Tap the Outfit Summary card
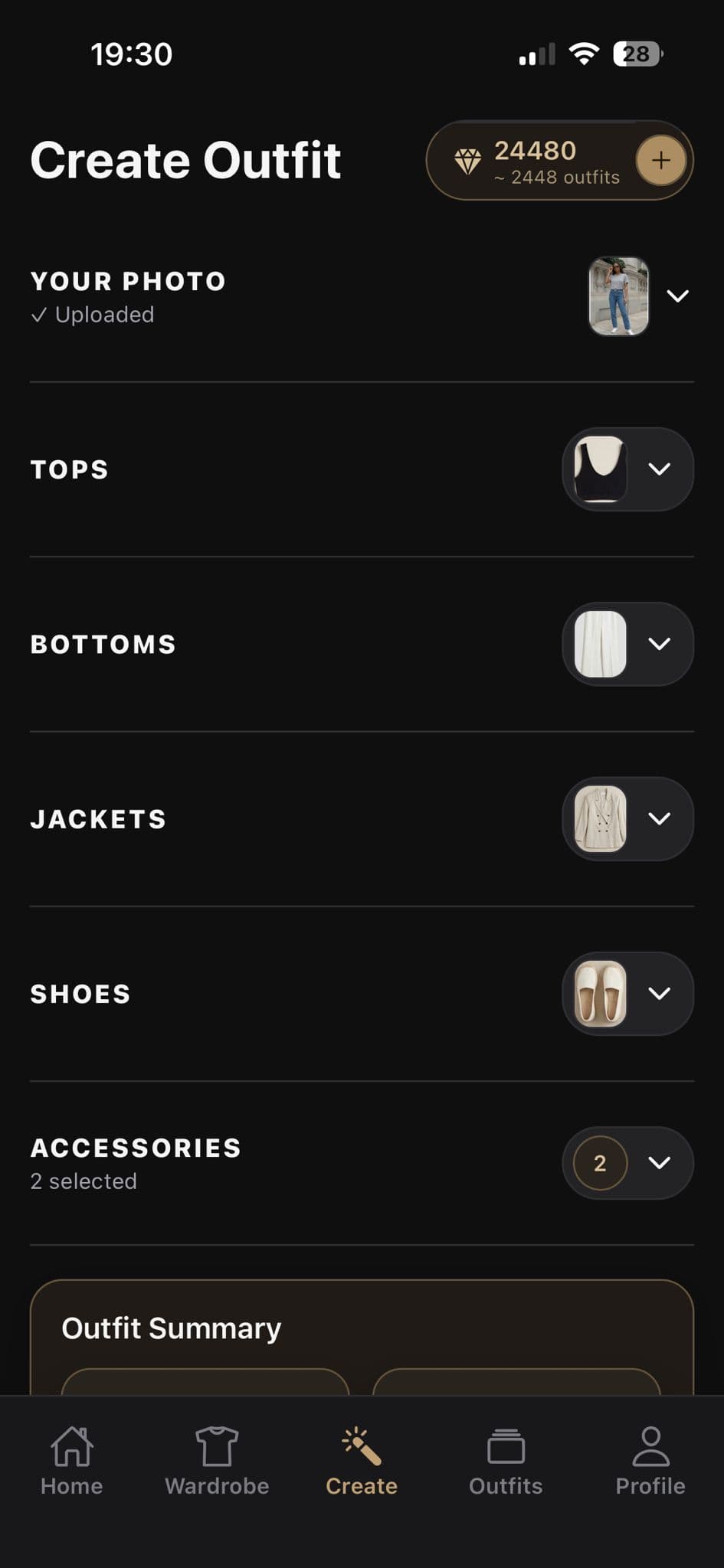This screenshot has width=724, height=1568. click(362, 1328)
